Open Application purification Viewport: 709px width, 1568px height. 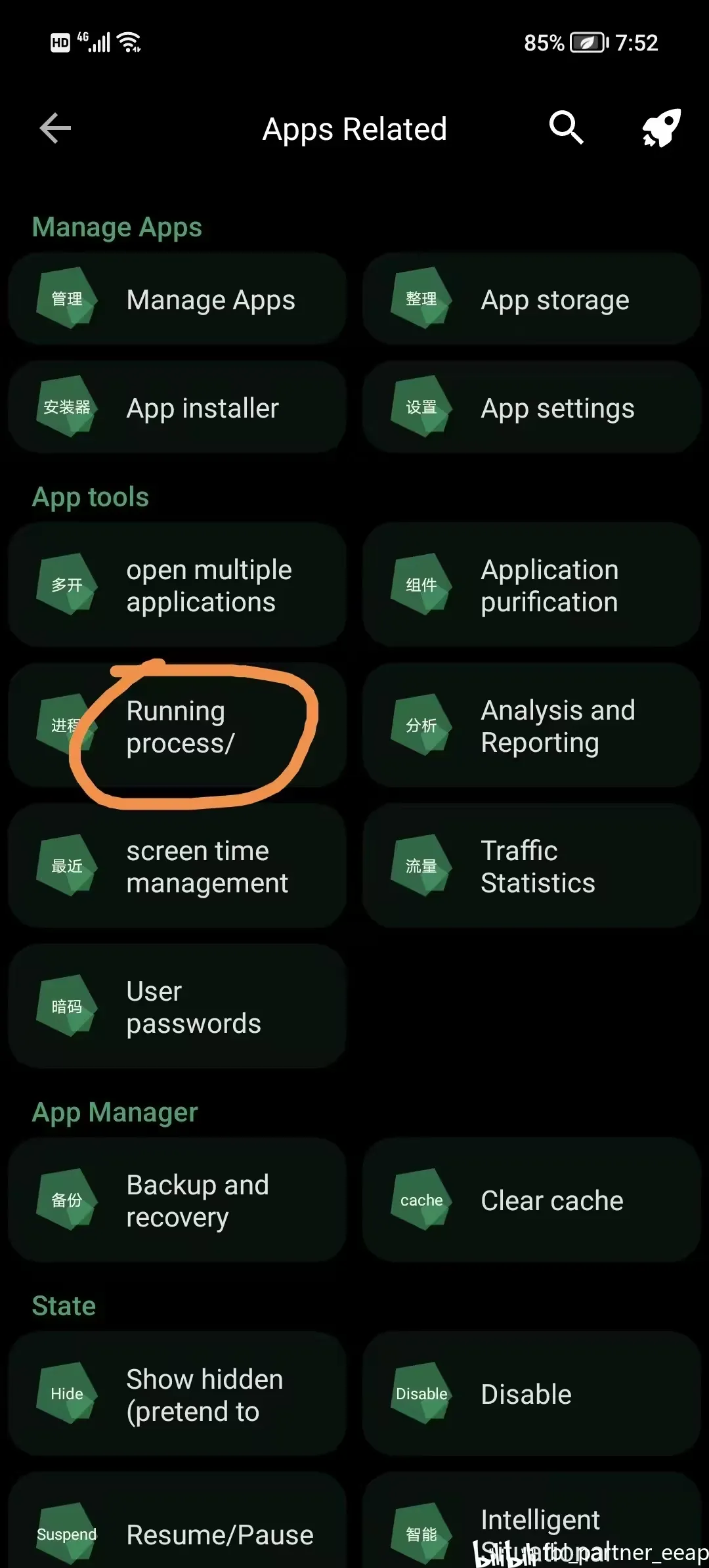click(x=532, y=585)
